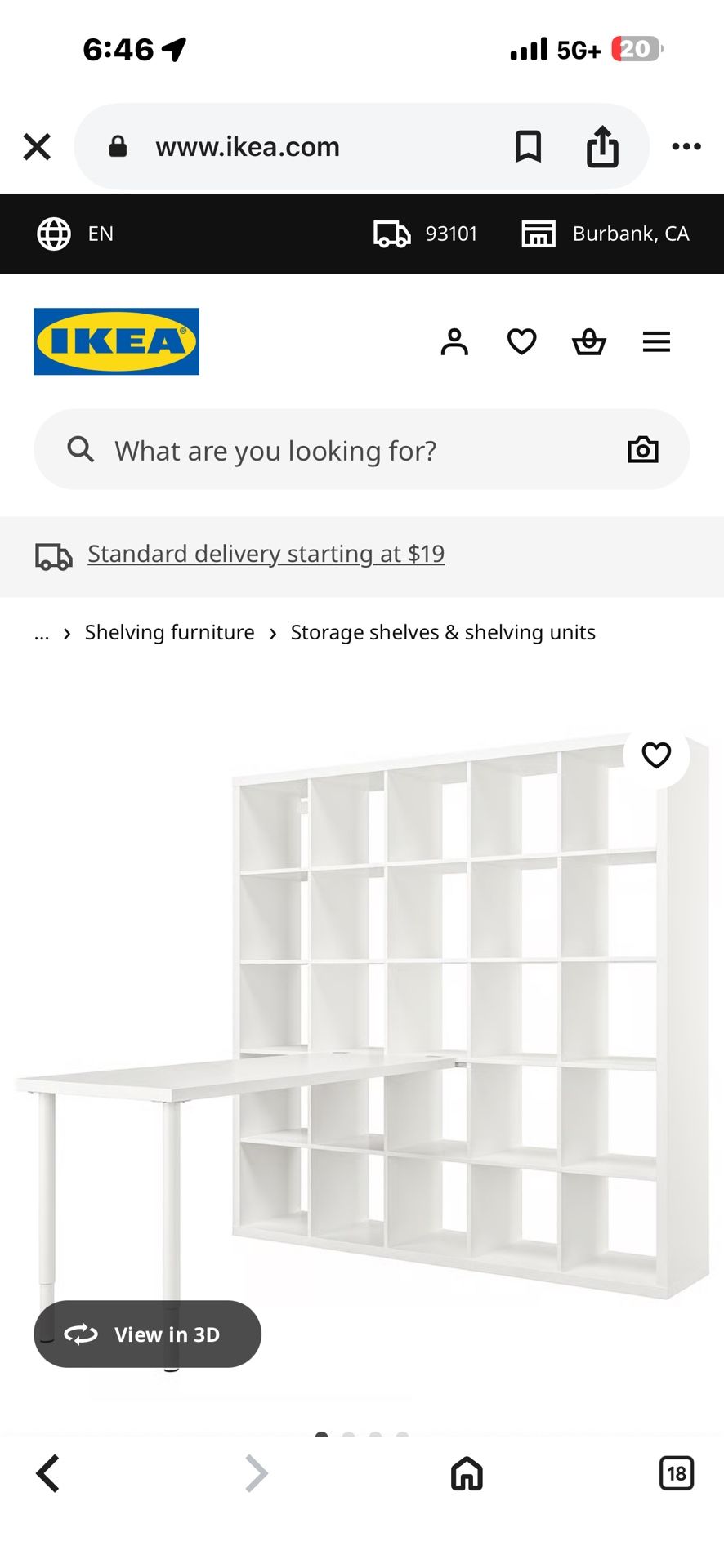This screenshot has height=1568, width=724.
Task: Open the browser overflow menu
Action: click(x=686, y=147)
